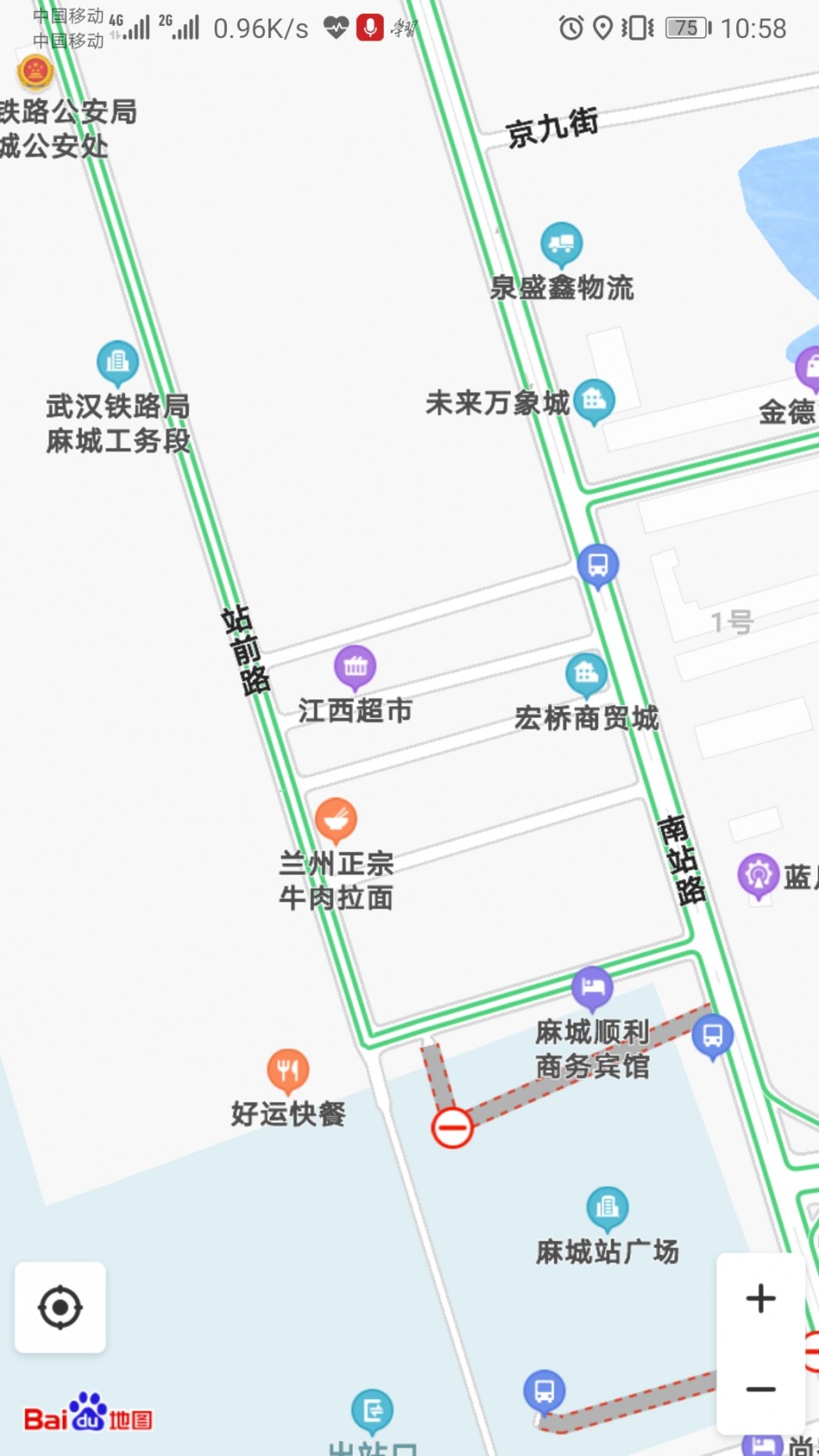The width and height of the screenshot is (819, 1456).
Task: Tap the red road closure marker
Action: 452,1128
